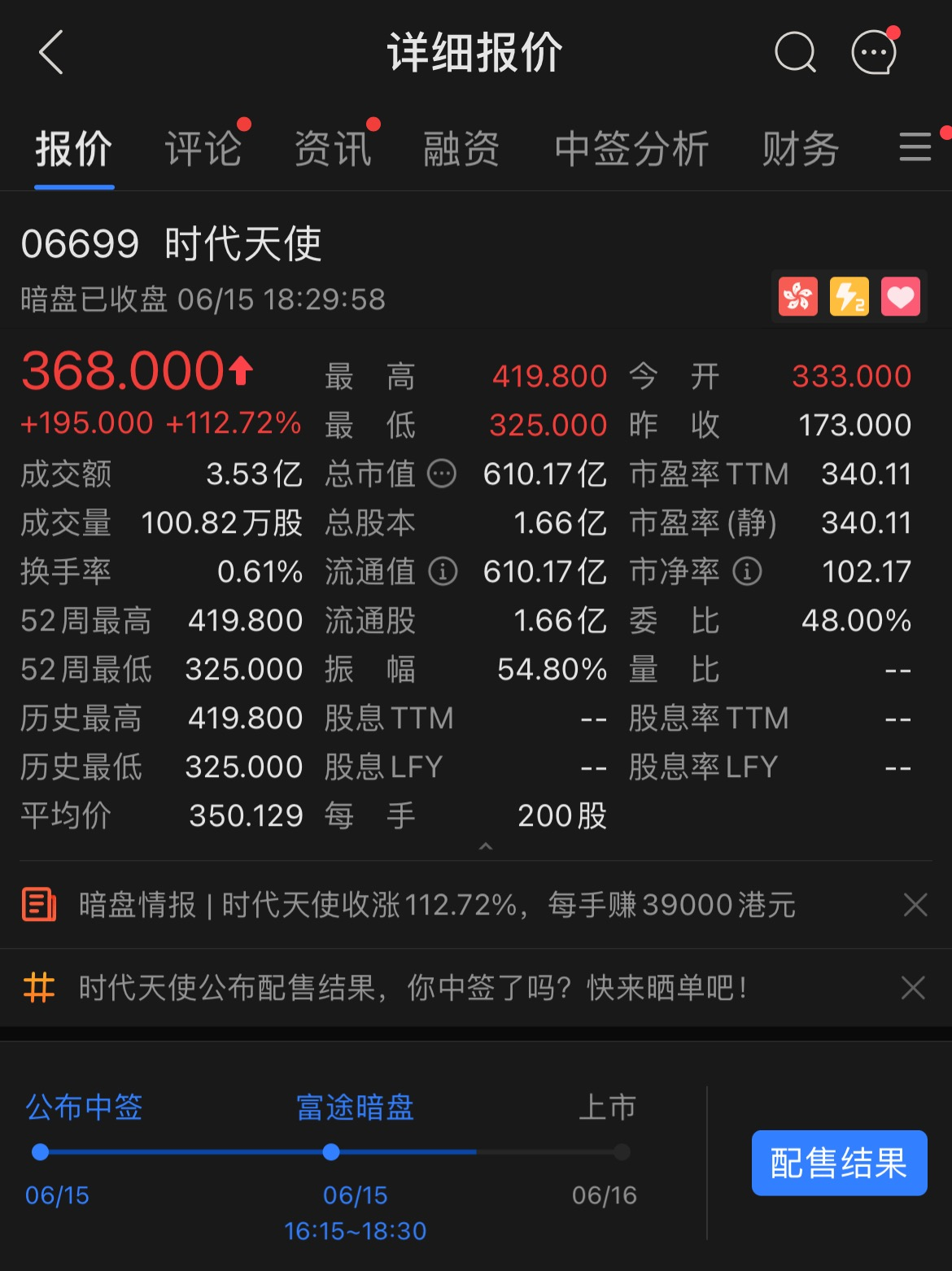View the 财务 tab
This screenshot has height=1271, width=952.
(800, 150)
